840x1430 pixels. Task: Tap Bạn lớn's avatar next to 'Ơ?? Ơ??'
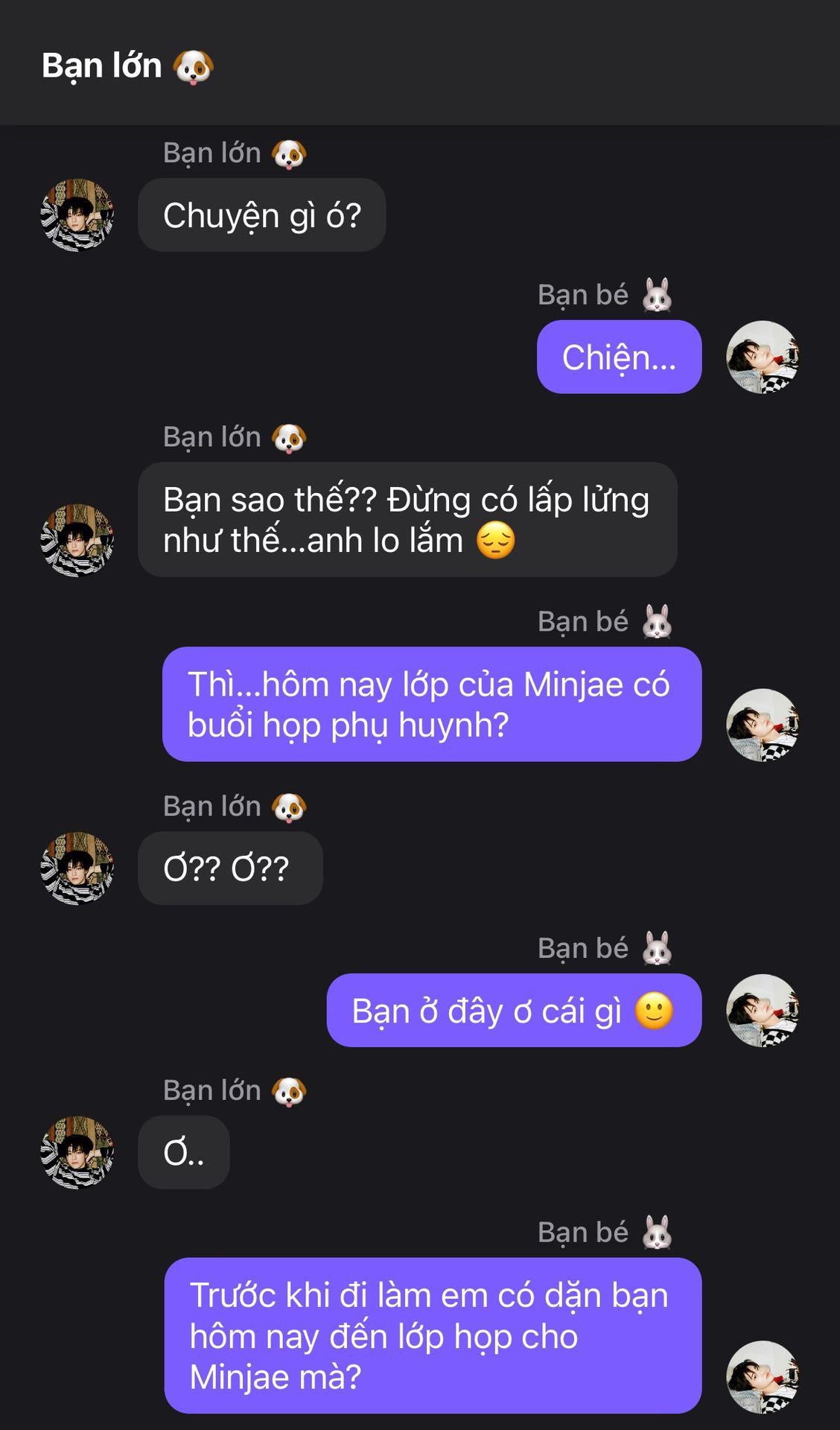77,868
